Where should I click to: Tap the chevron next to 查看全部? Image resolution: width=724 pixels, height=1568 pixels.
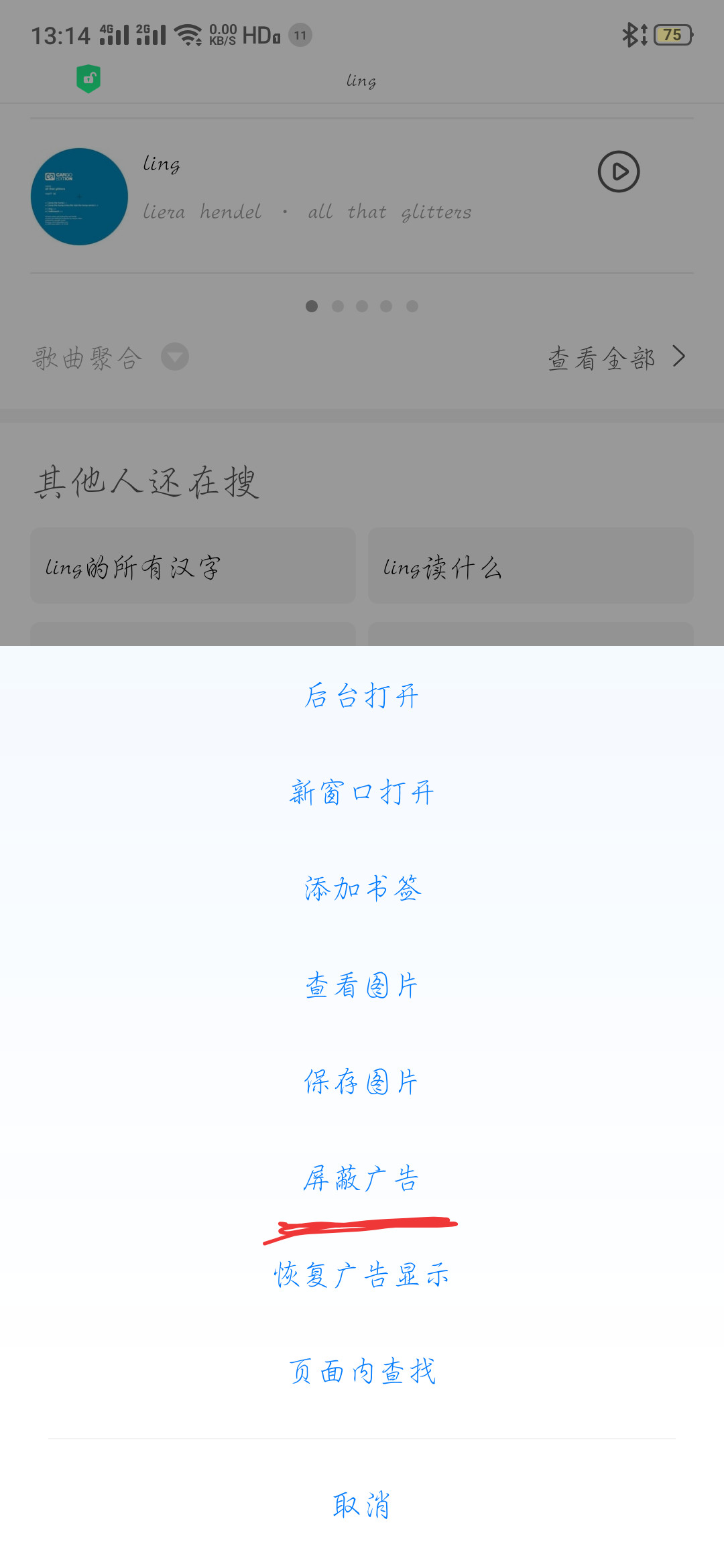coord(680,357)
